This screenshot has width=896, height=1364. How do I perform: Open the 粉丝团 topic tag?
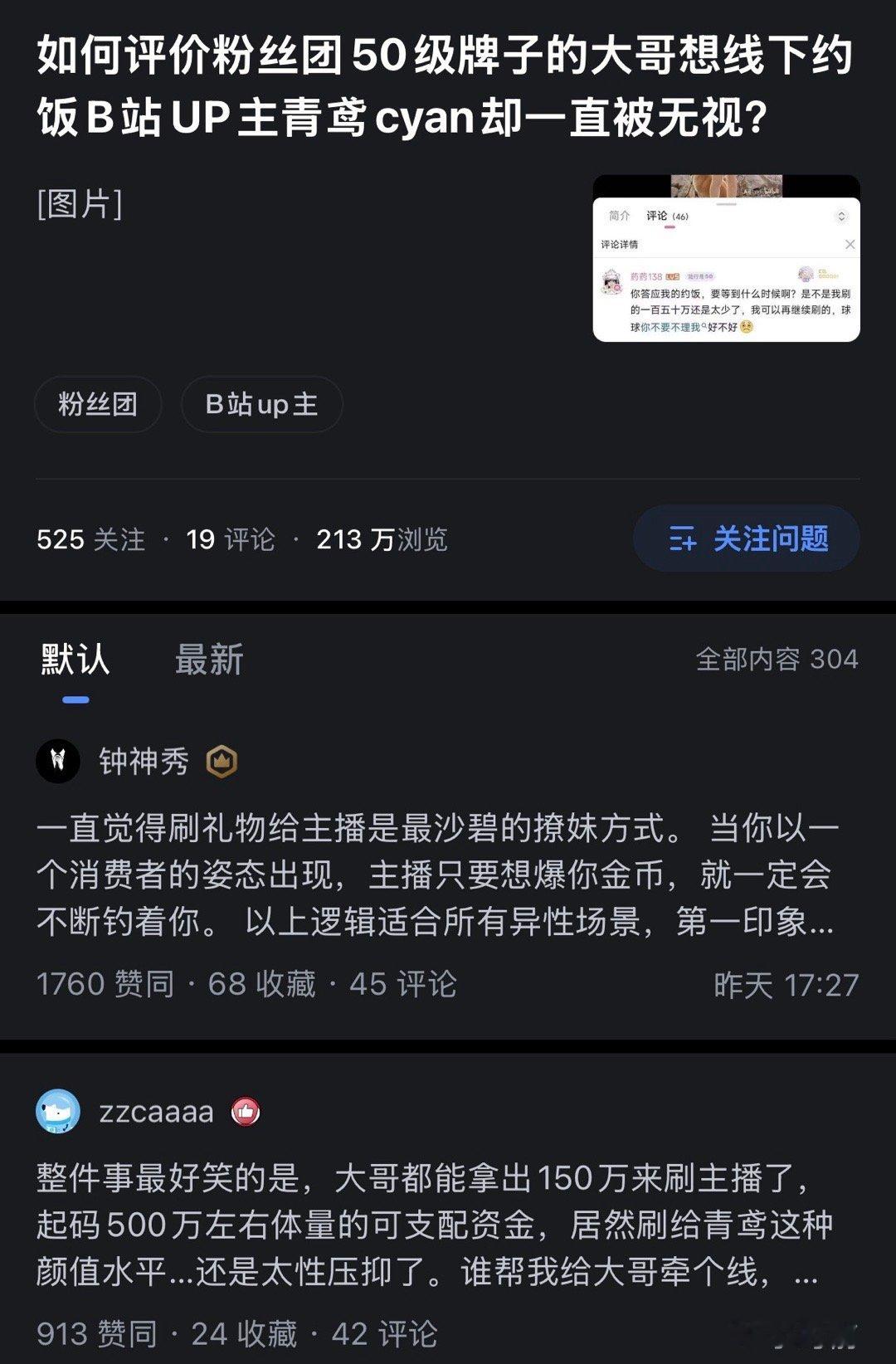pyautogui.click(x=97, y=404)
